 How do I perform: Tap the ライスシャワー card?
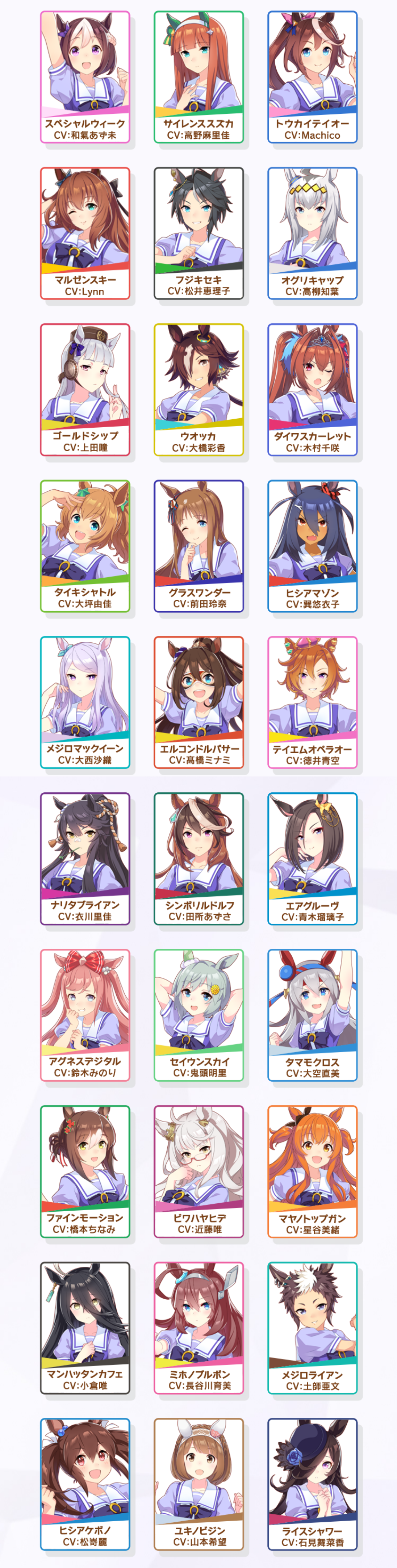[x=312, y=1485]
